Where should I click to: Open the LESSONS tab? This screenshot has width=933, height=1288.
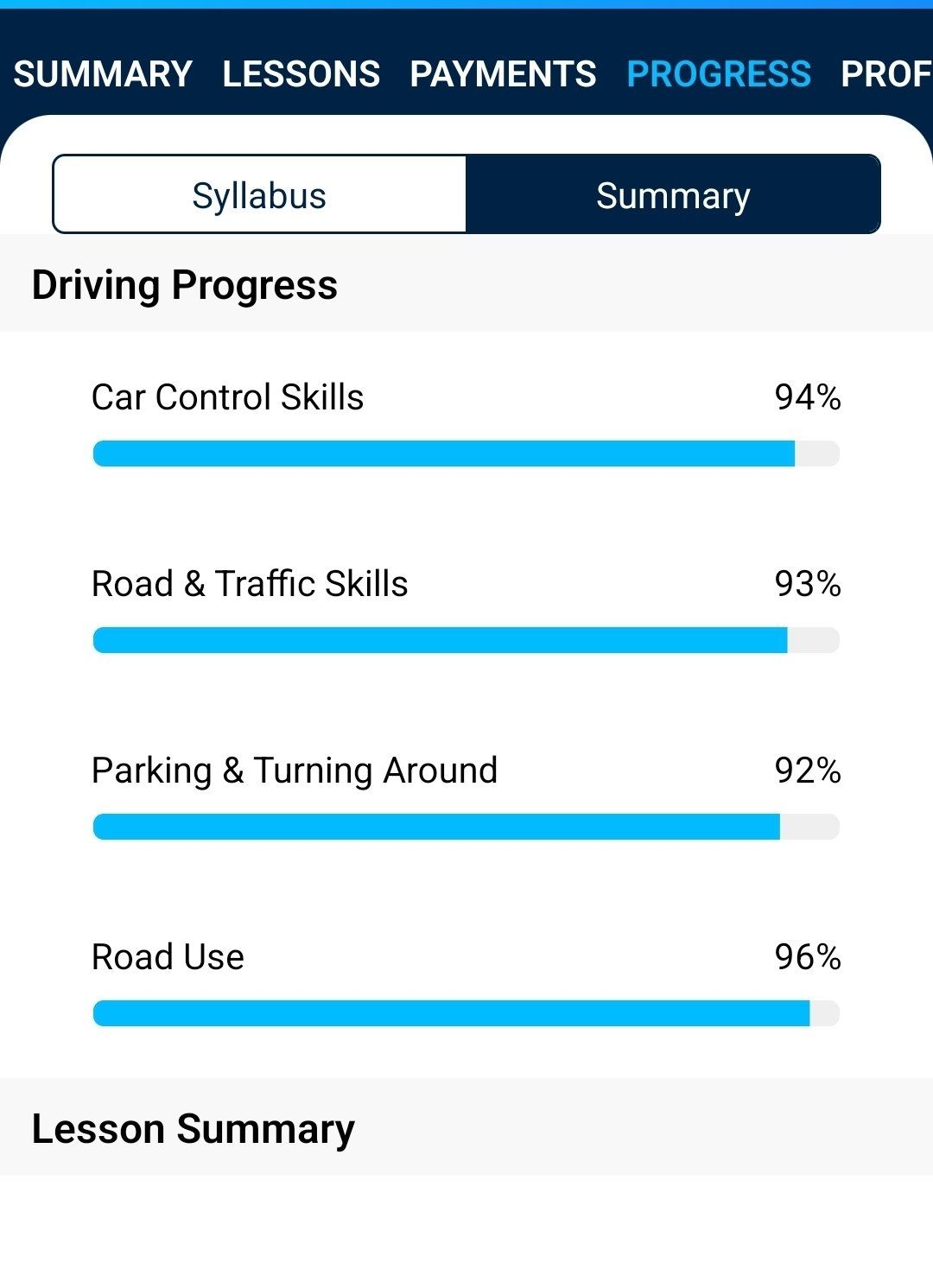(x=301, y=74)
